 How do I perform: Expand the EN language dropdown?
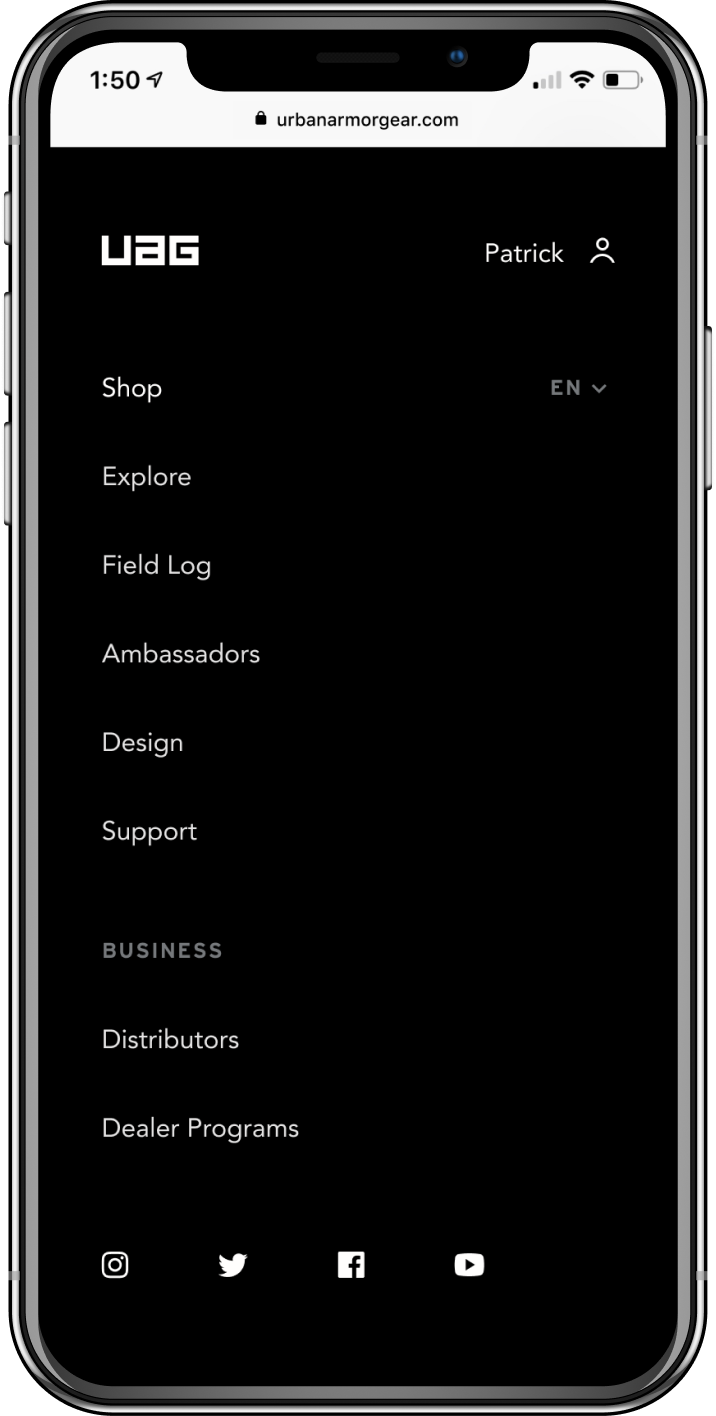click(x=578, y=388)
